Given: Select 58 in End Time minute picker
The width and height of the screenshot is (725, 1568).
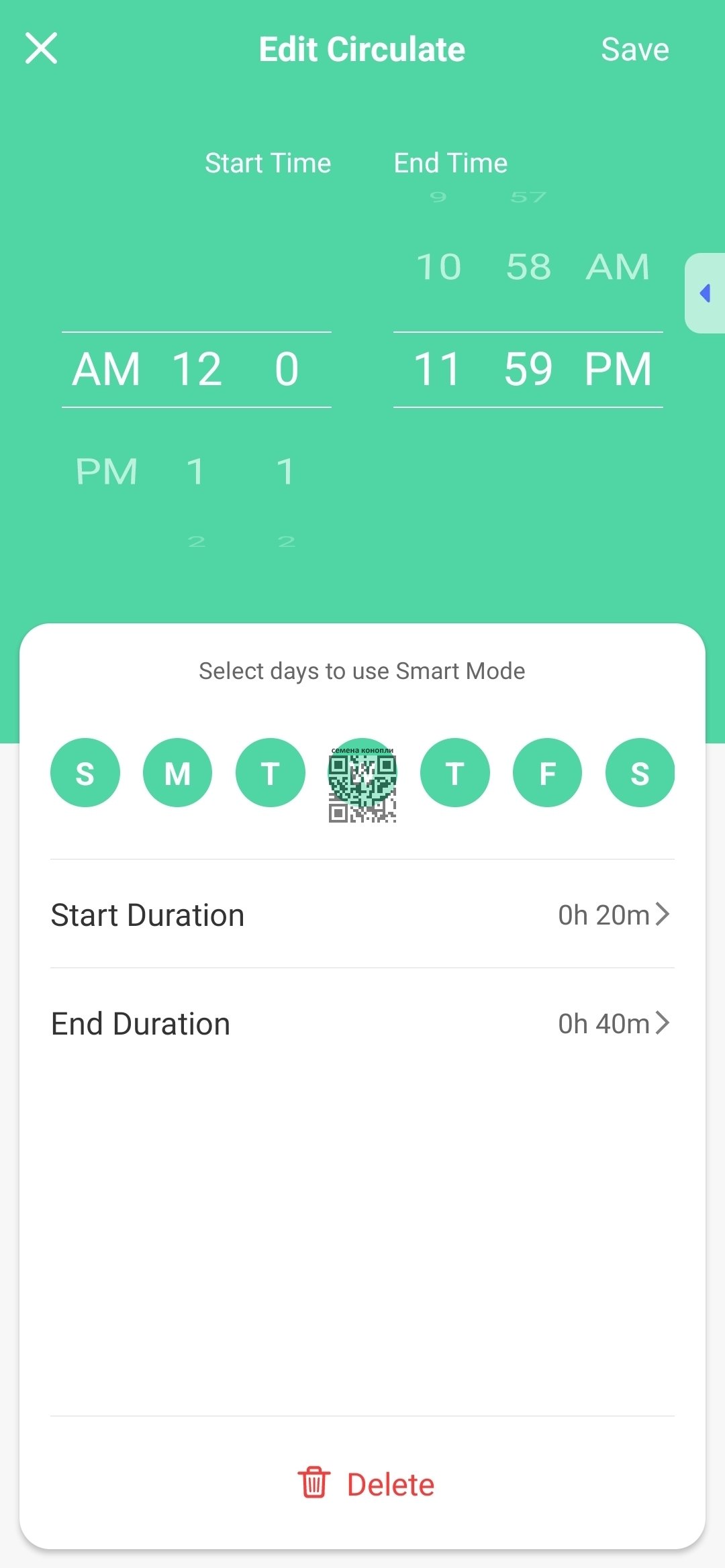Looking at the screenshot, I should coord(528,267).
